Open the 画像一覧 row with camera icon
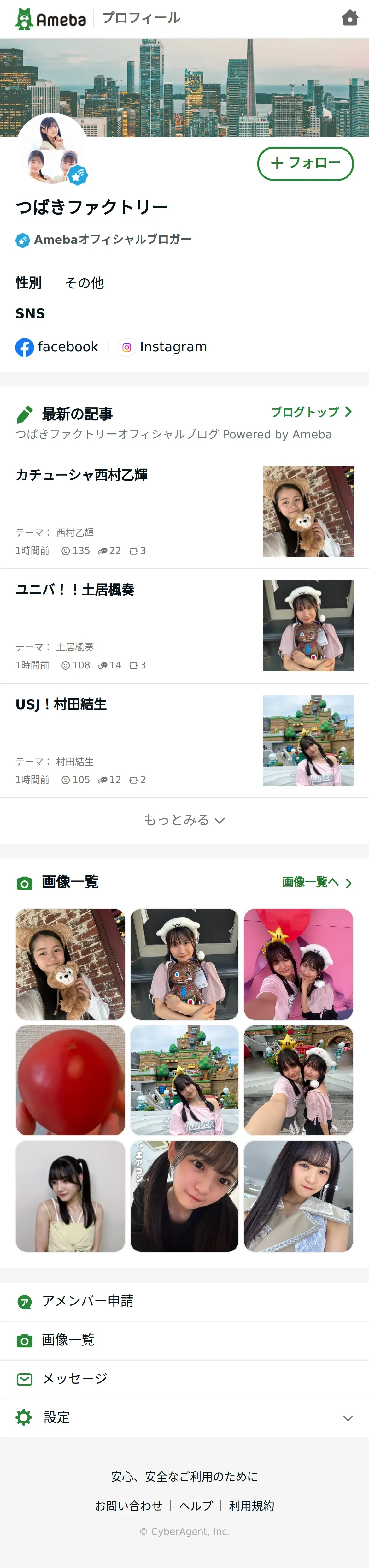369x1568 pixels. click(184, 1339)
